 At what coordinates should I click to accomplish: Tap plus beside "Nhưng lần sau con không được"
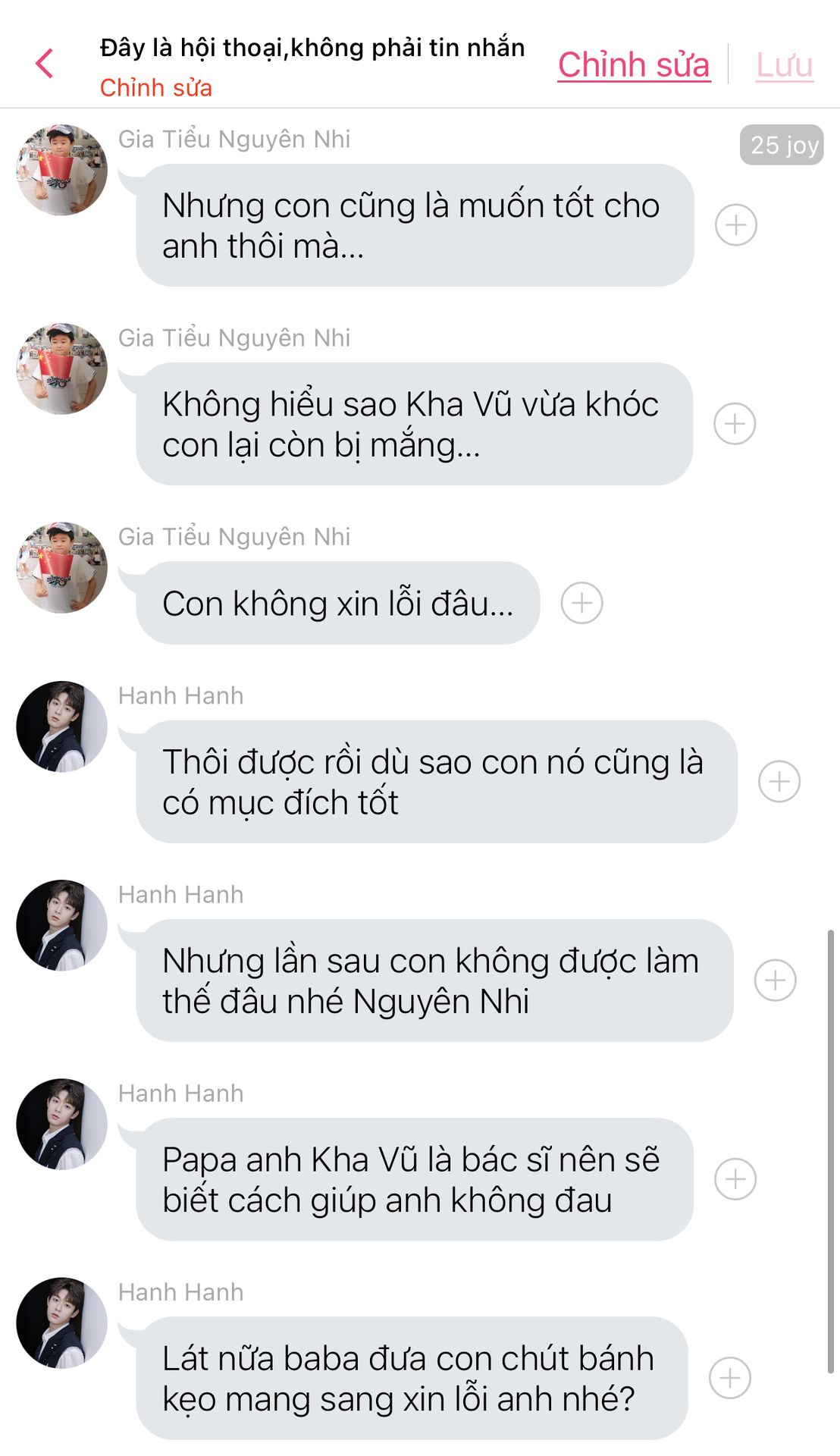coord(775,981)
